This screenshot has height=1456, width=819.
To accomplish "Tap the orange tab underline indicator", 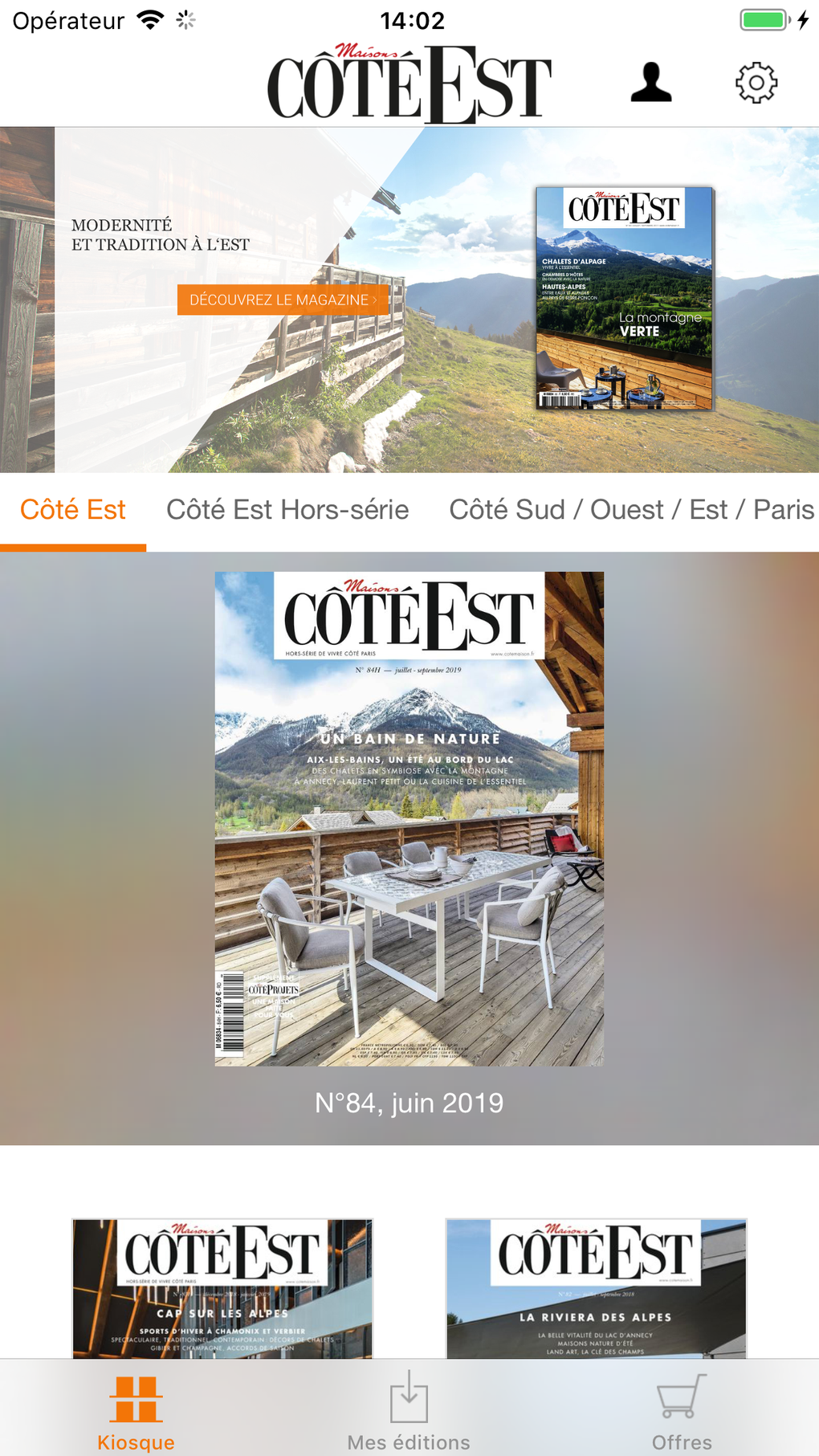I will click(x=73, y=545).
